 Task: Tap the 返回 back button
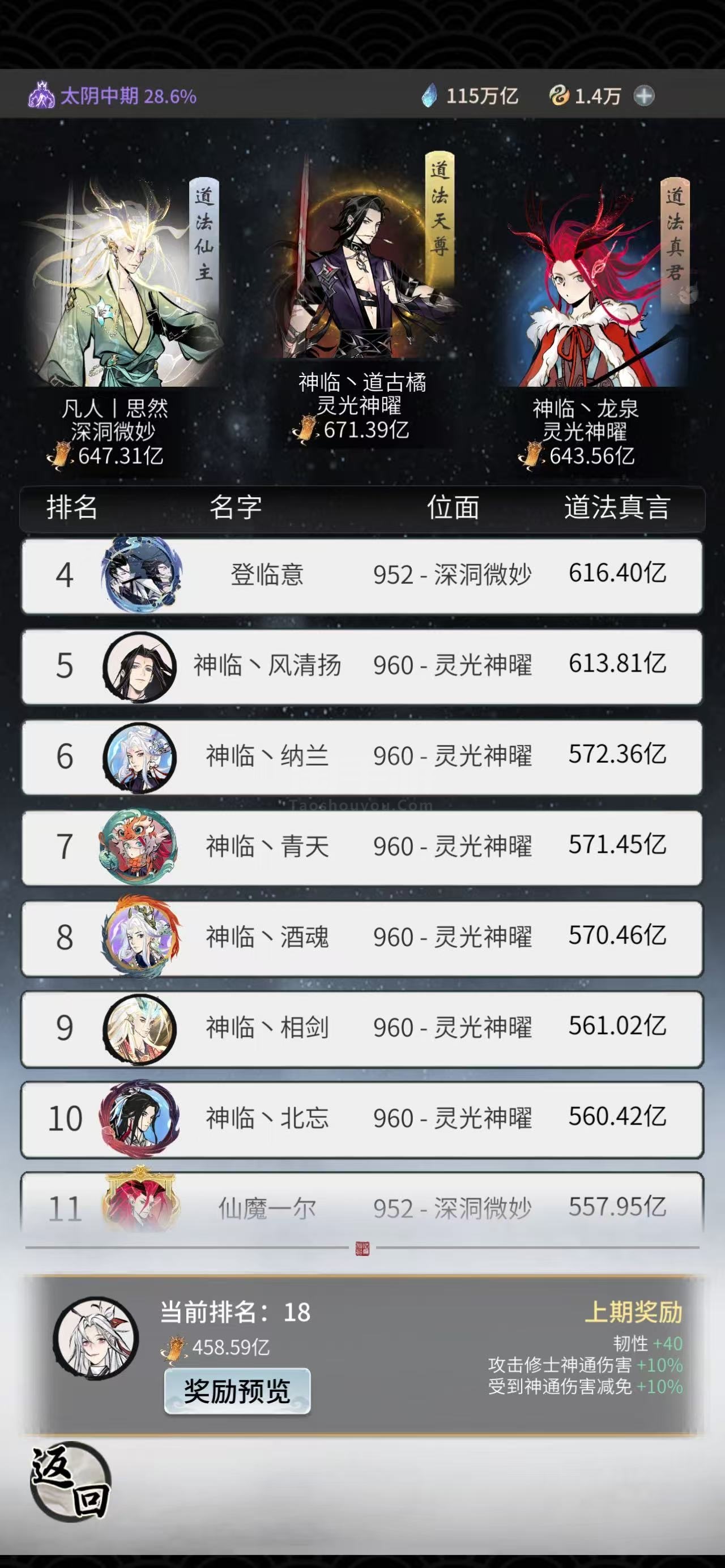(x=71, y=1481)
